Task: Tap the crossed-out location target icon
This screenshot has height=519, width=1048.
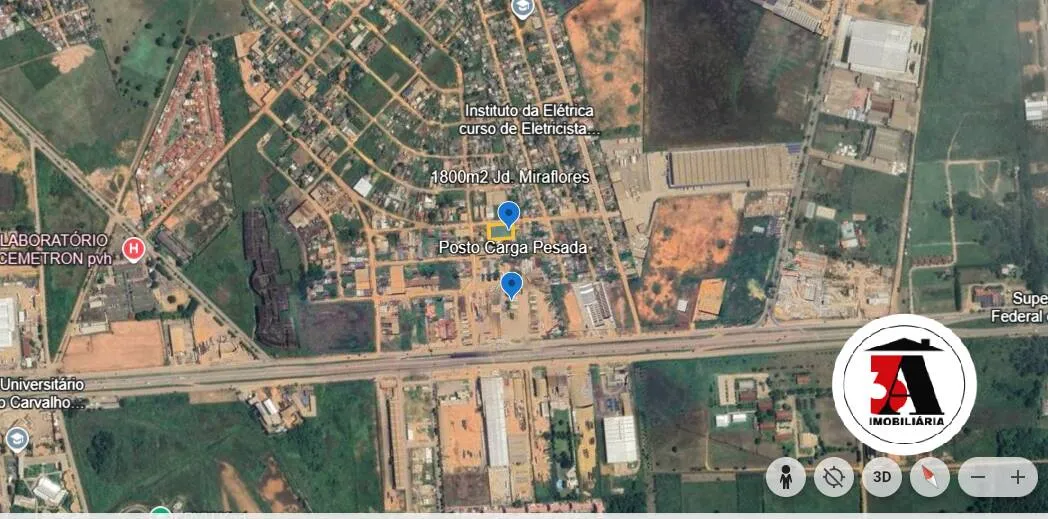Action: (834, 477)
